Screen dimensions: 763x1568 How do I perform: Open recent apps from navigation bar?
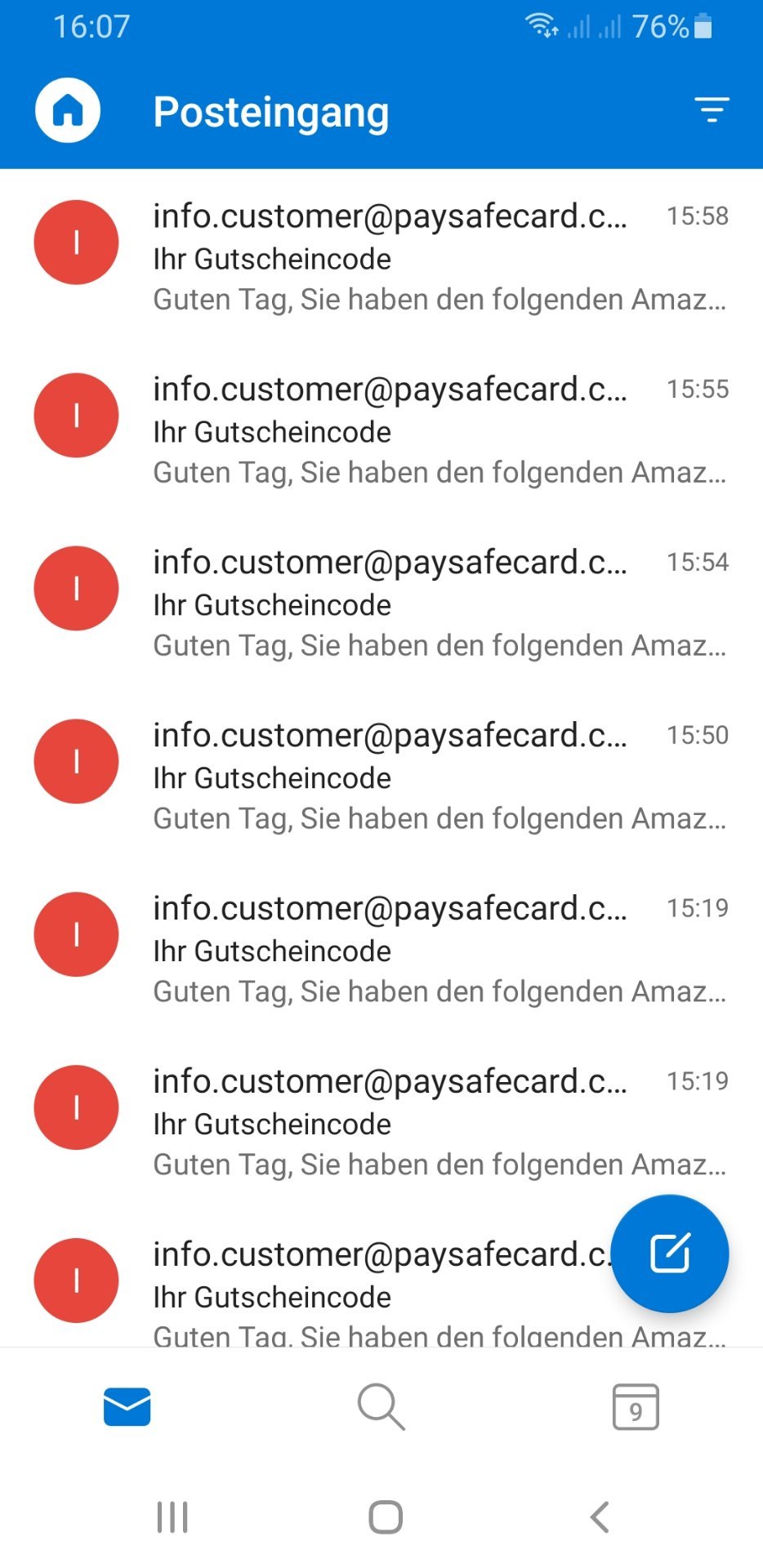point(172,1517)
